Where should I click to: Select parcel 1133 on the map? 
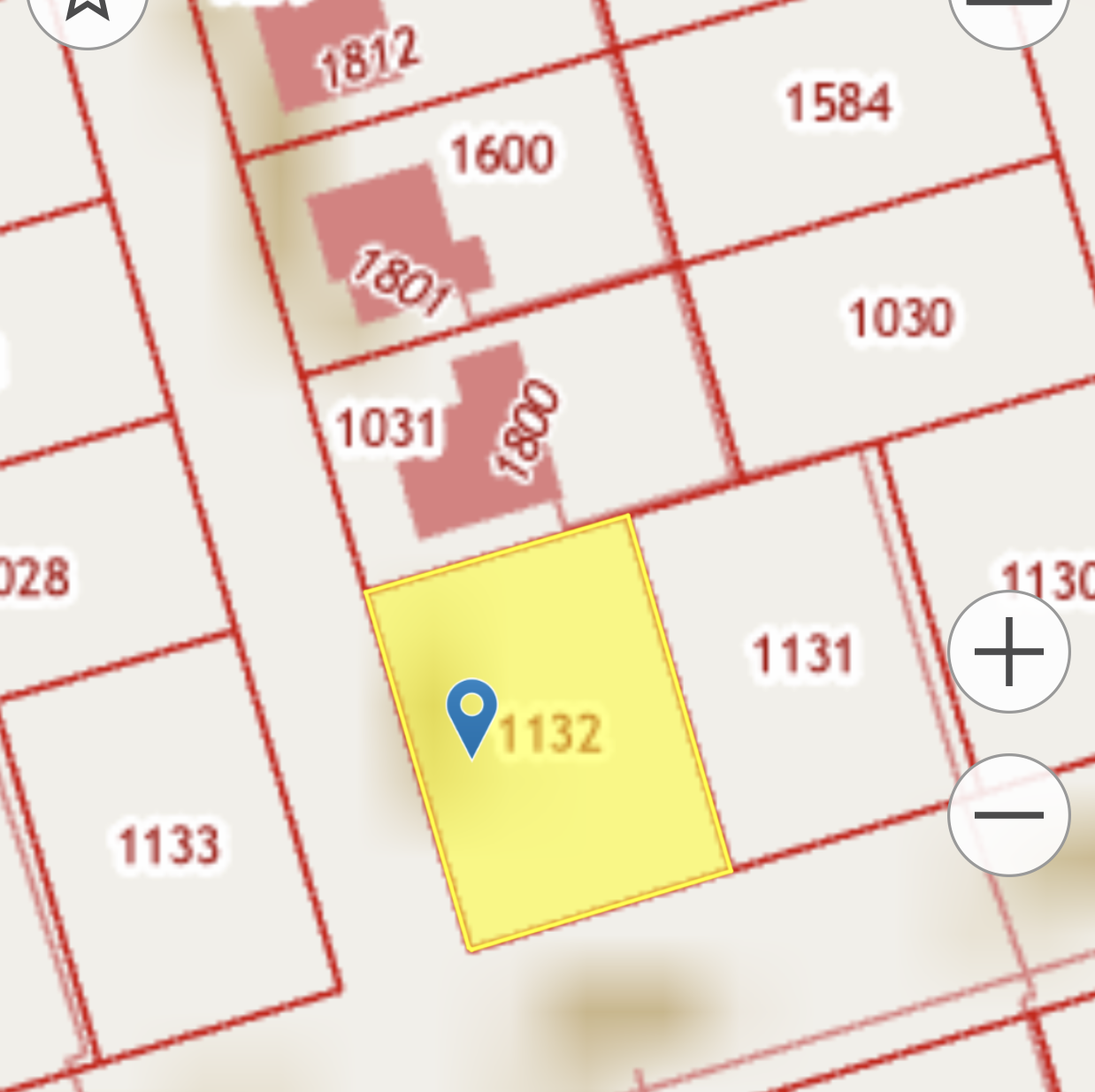pyautogui.click(x=168, y=844)
